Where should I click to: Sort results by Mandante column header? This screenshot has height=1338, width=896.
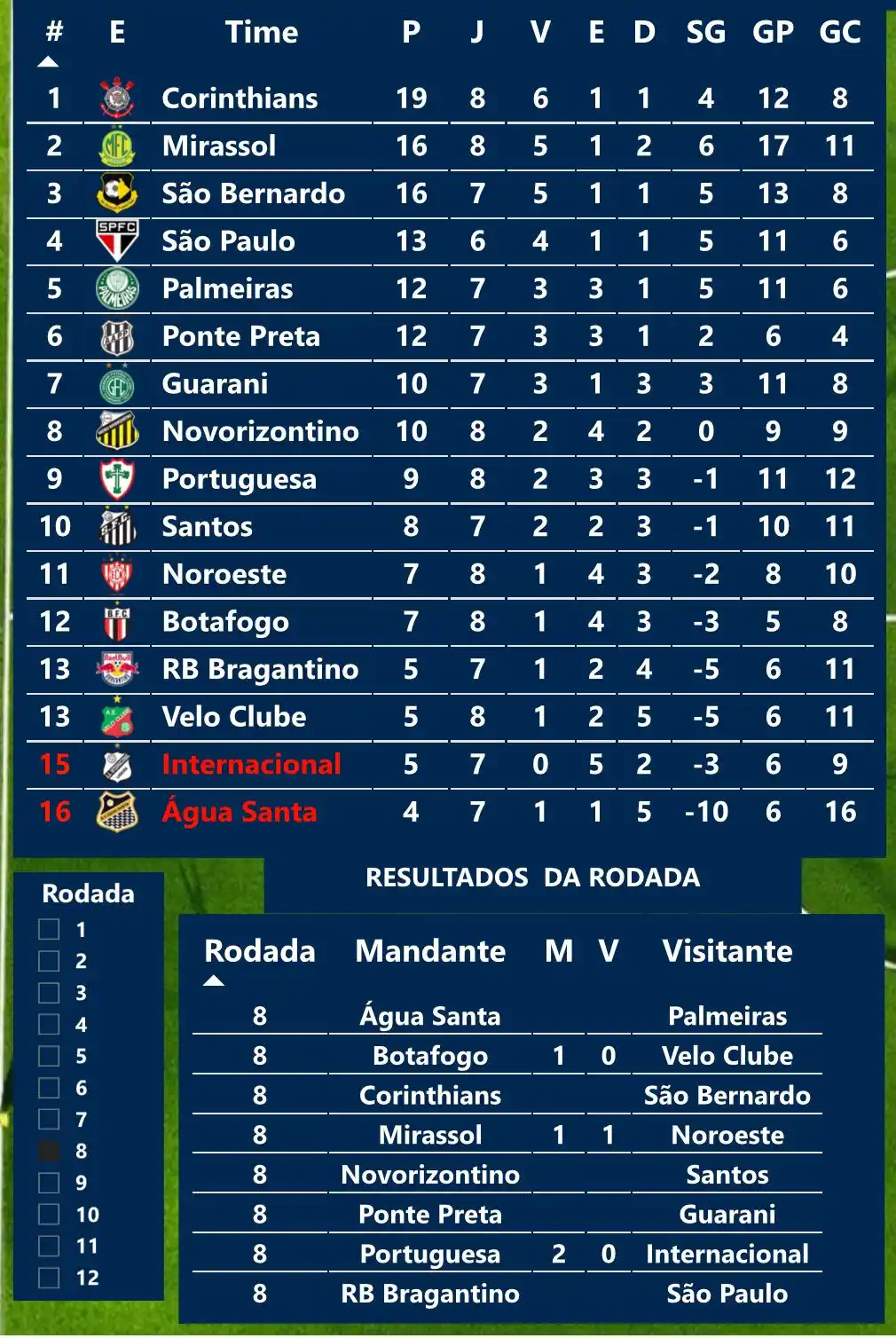click(430, 951)
